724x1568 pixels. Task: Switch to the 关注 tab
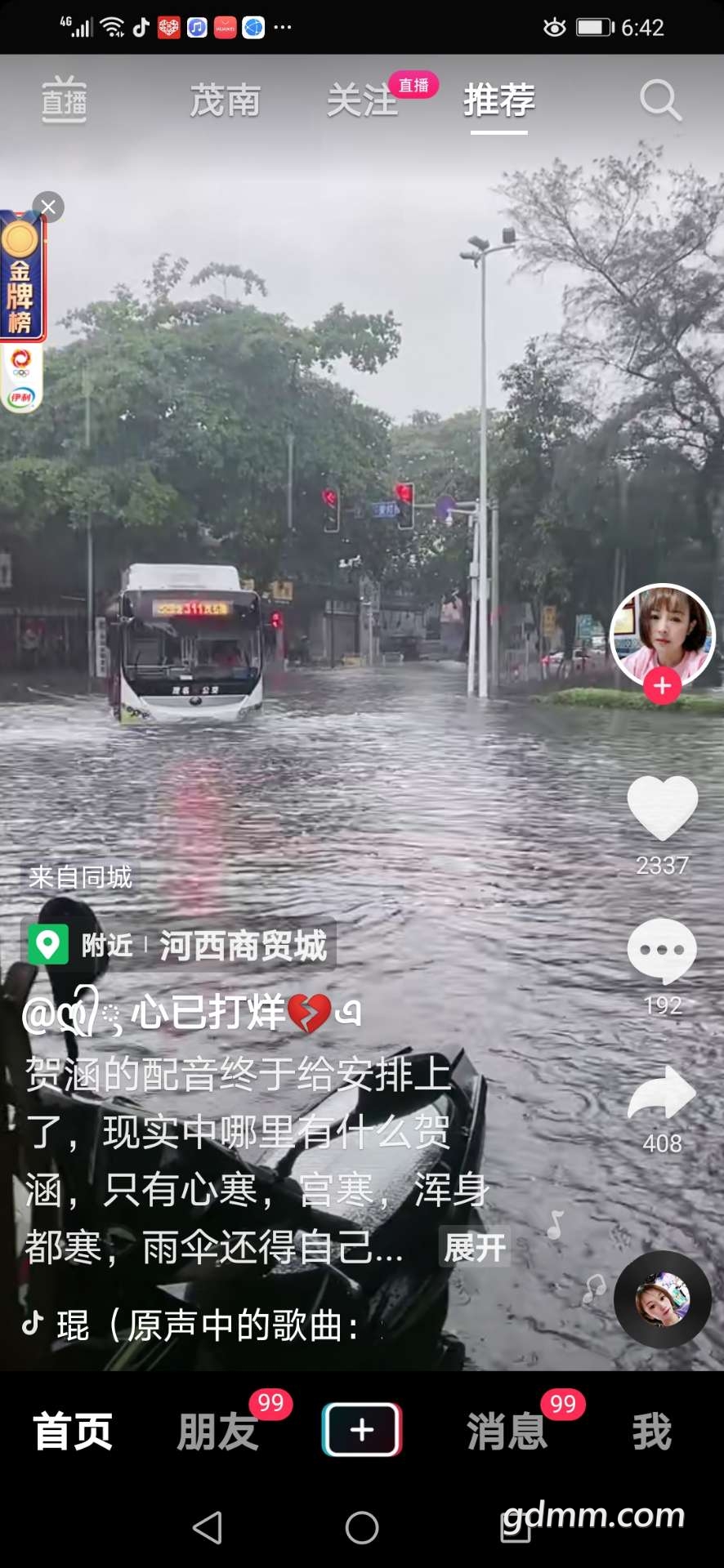[x=362, y=101]
